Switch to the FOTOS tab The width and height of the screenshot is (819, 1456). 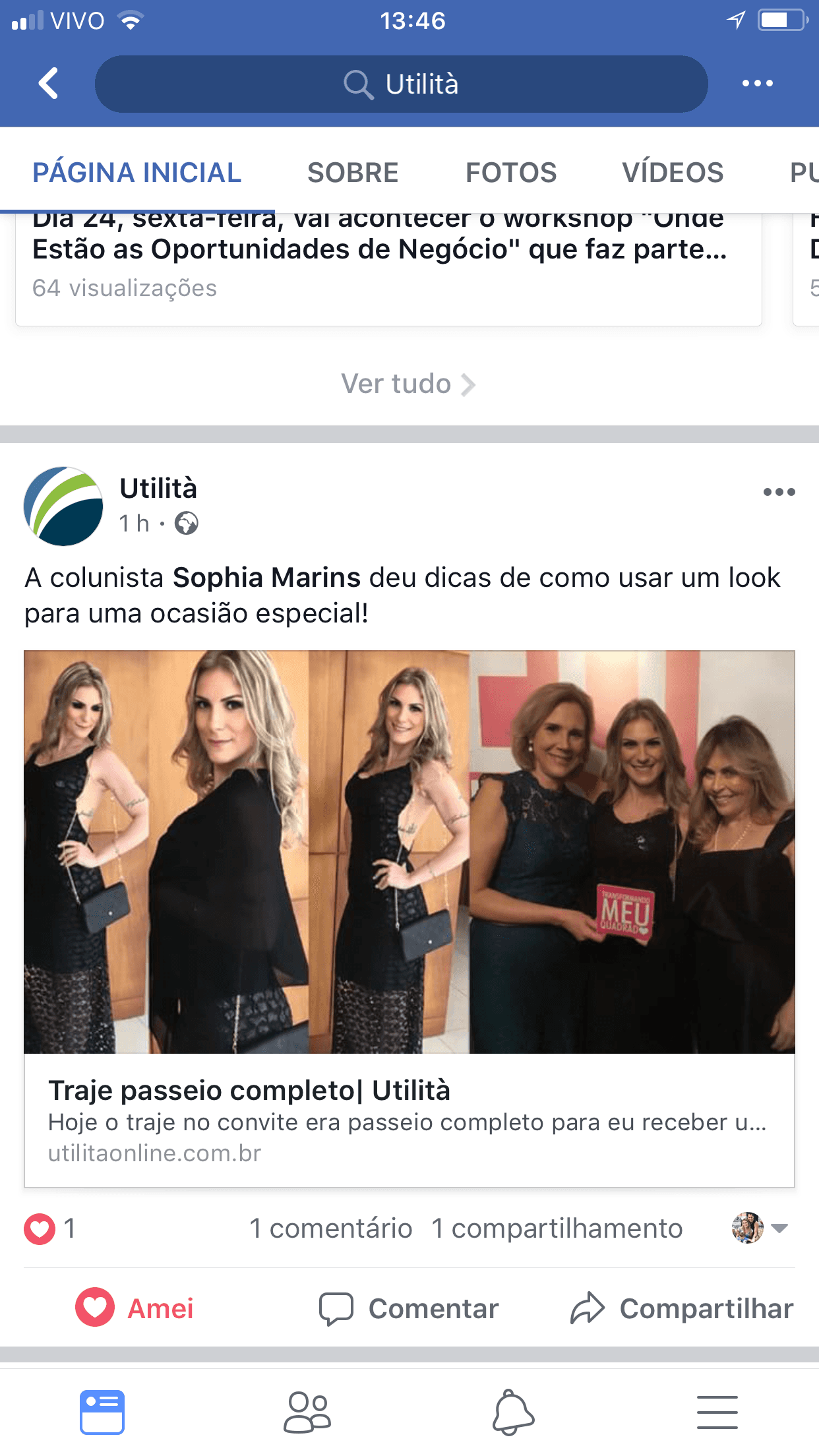click(x=511, y=173)
